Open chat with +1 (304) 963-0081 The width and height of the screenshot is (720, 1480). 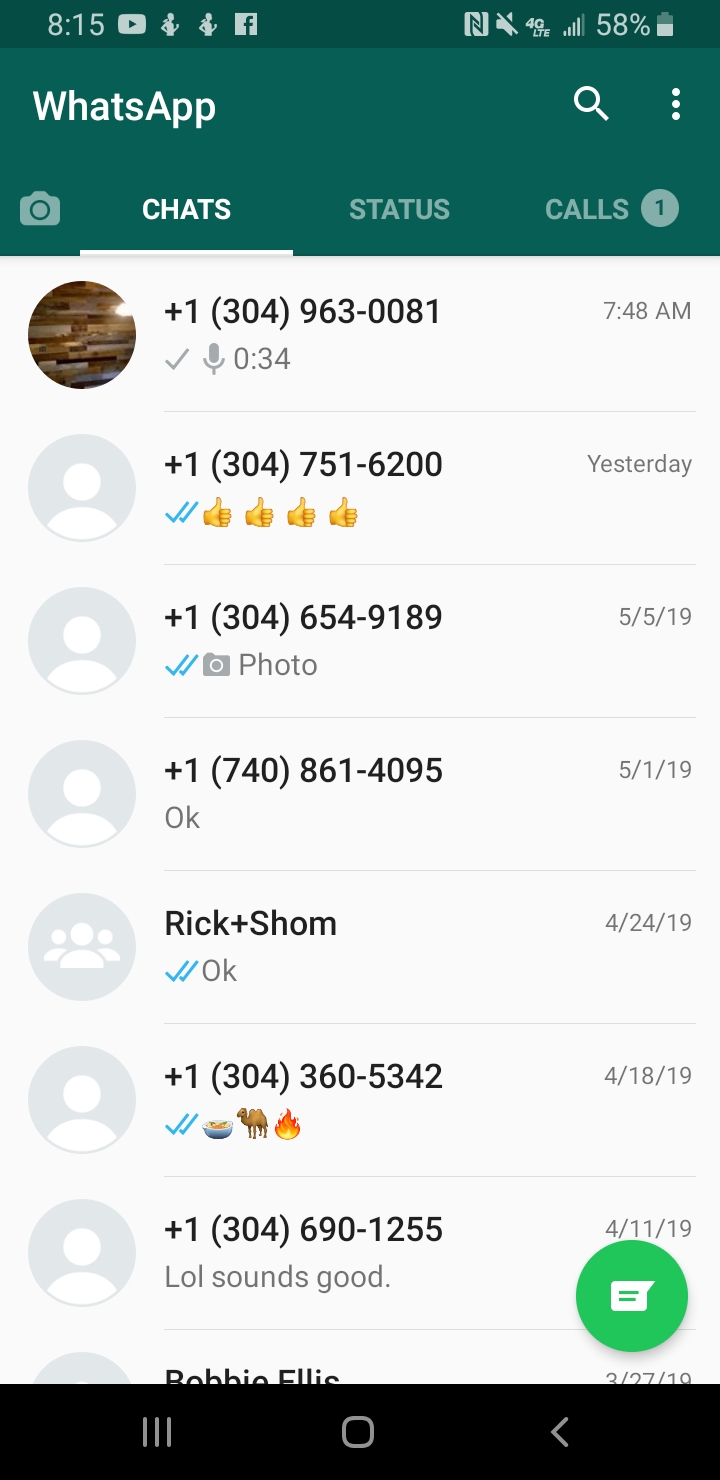click(x=400, y=334)
